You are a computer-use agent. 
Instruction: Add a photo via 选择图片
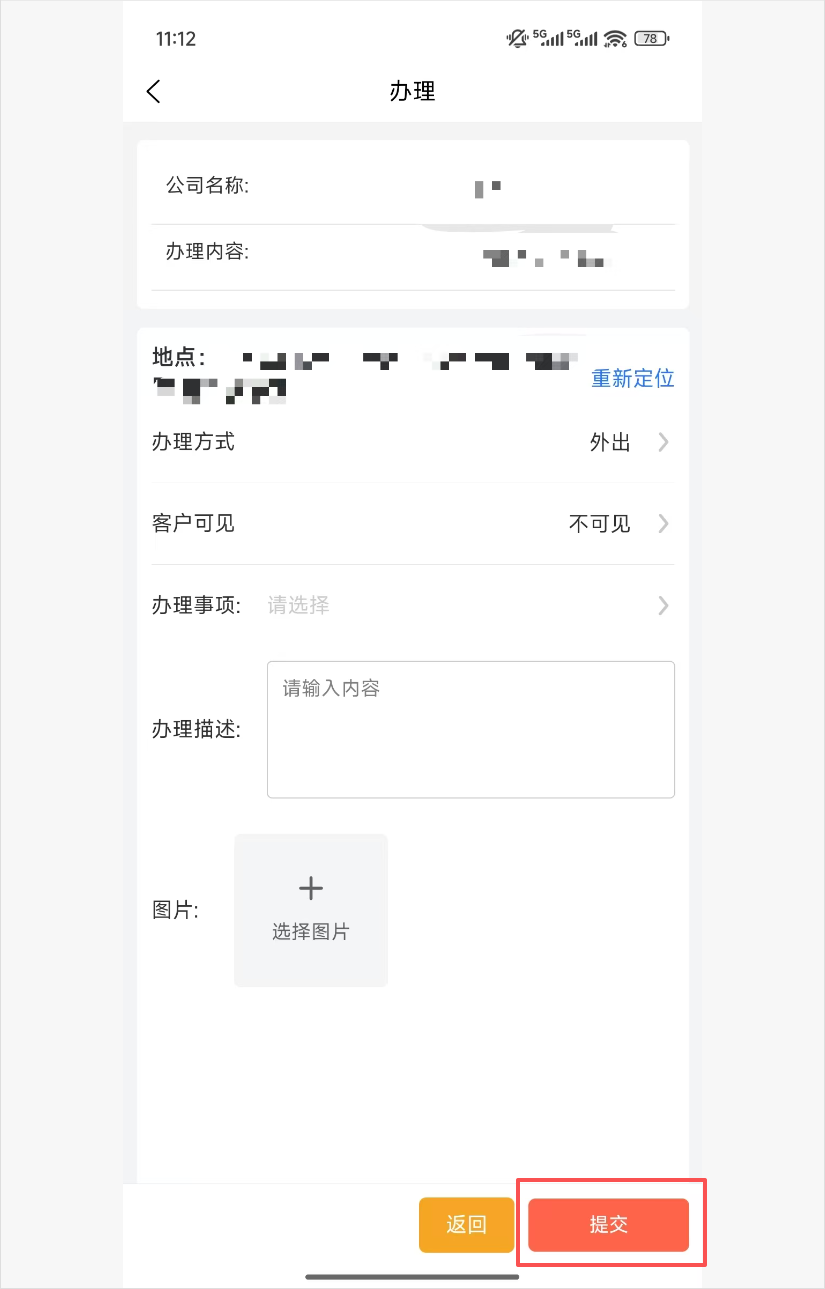click(311, 910)
